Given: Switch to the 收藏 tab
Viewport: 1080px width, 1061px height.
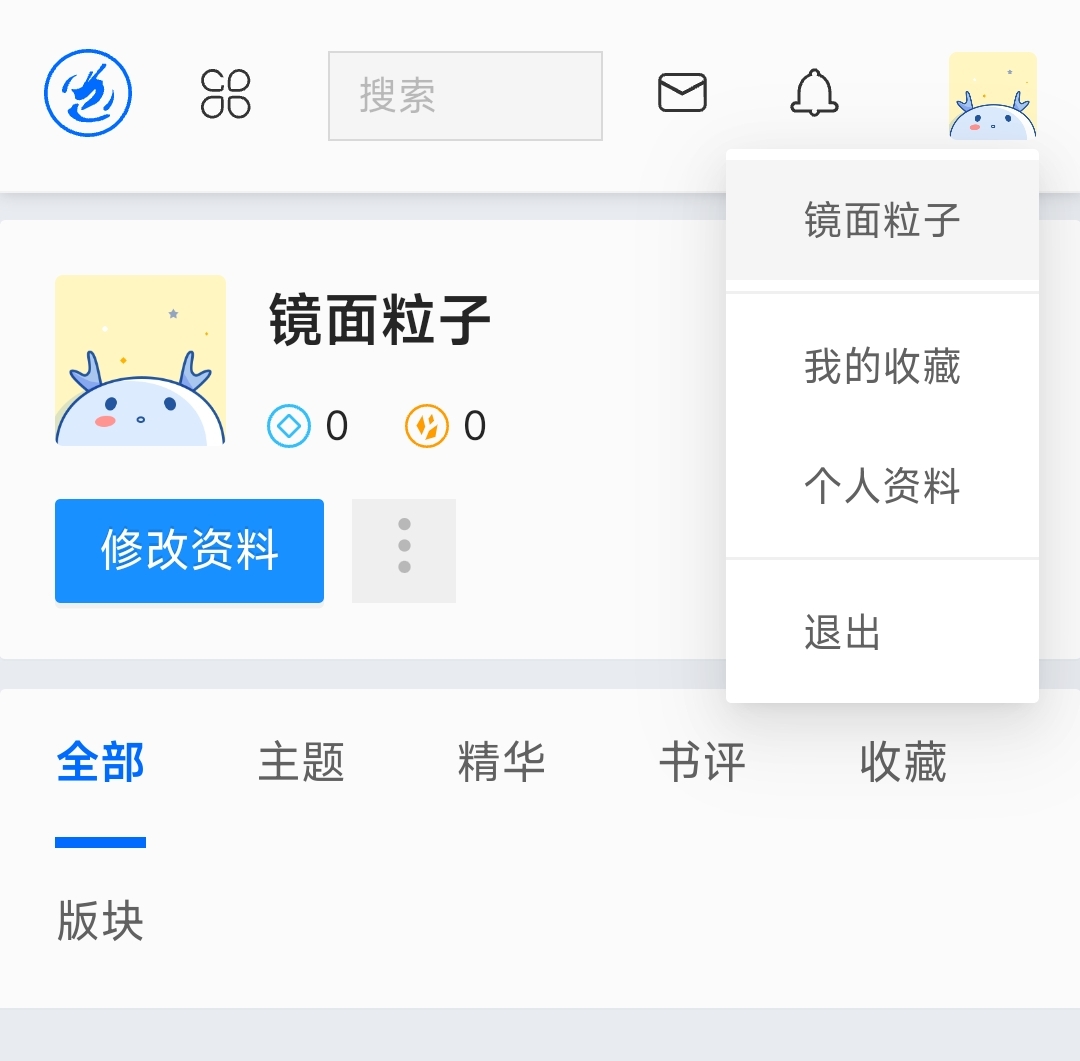Looking at the screenshot, I should point(903,763).
